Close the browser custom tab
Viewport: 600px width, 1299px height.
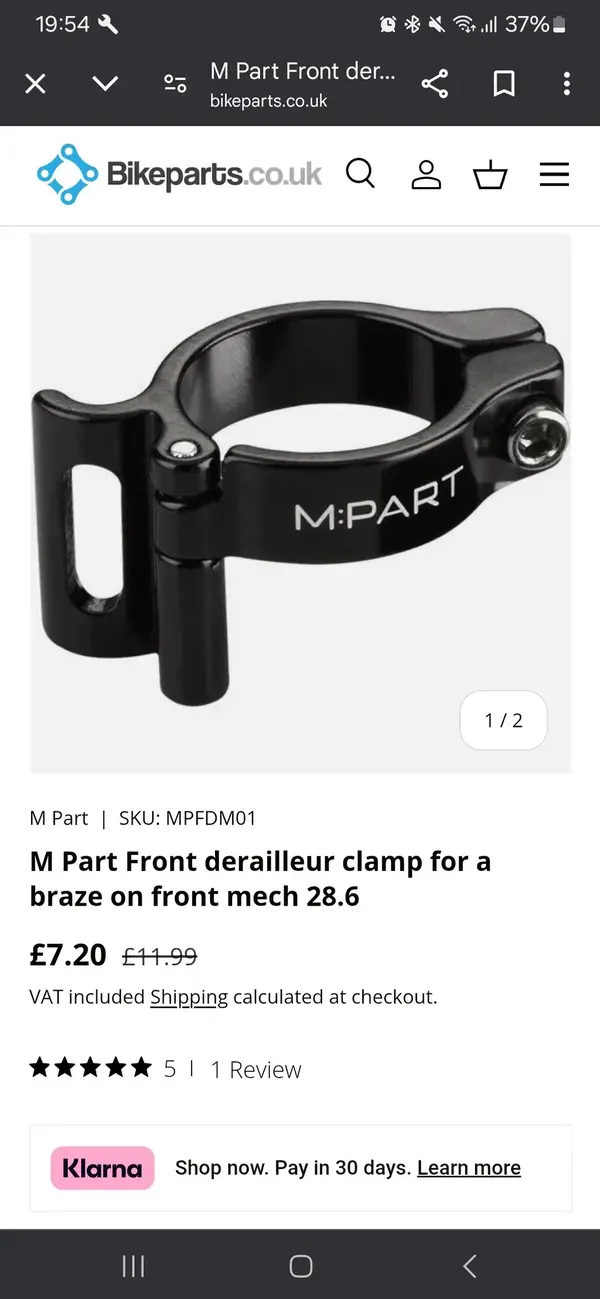[35, 84]
